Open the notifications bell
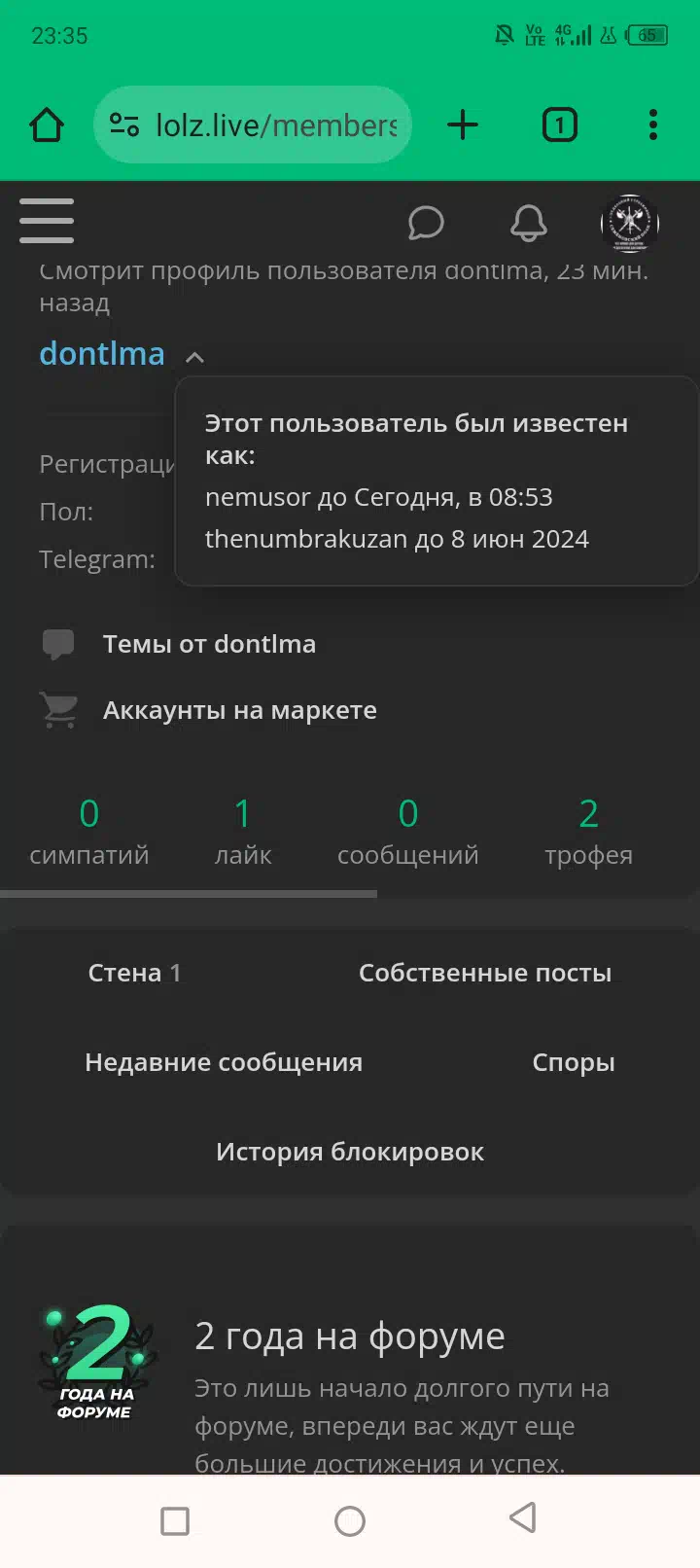Screen dimensions: 700x1568 tap(529, 223)
